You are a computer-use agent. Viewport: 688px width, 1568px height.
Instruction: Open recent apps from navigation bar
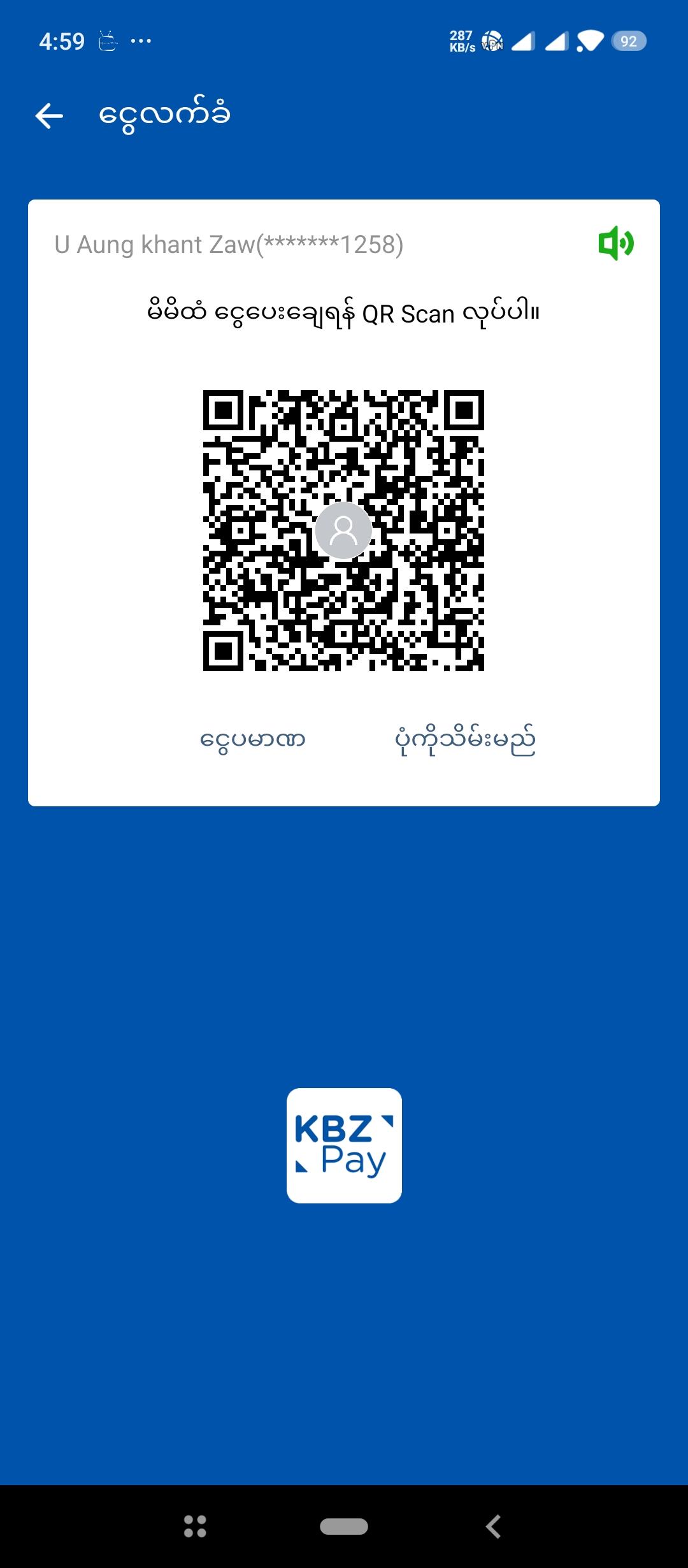[x=195, y=1526]
